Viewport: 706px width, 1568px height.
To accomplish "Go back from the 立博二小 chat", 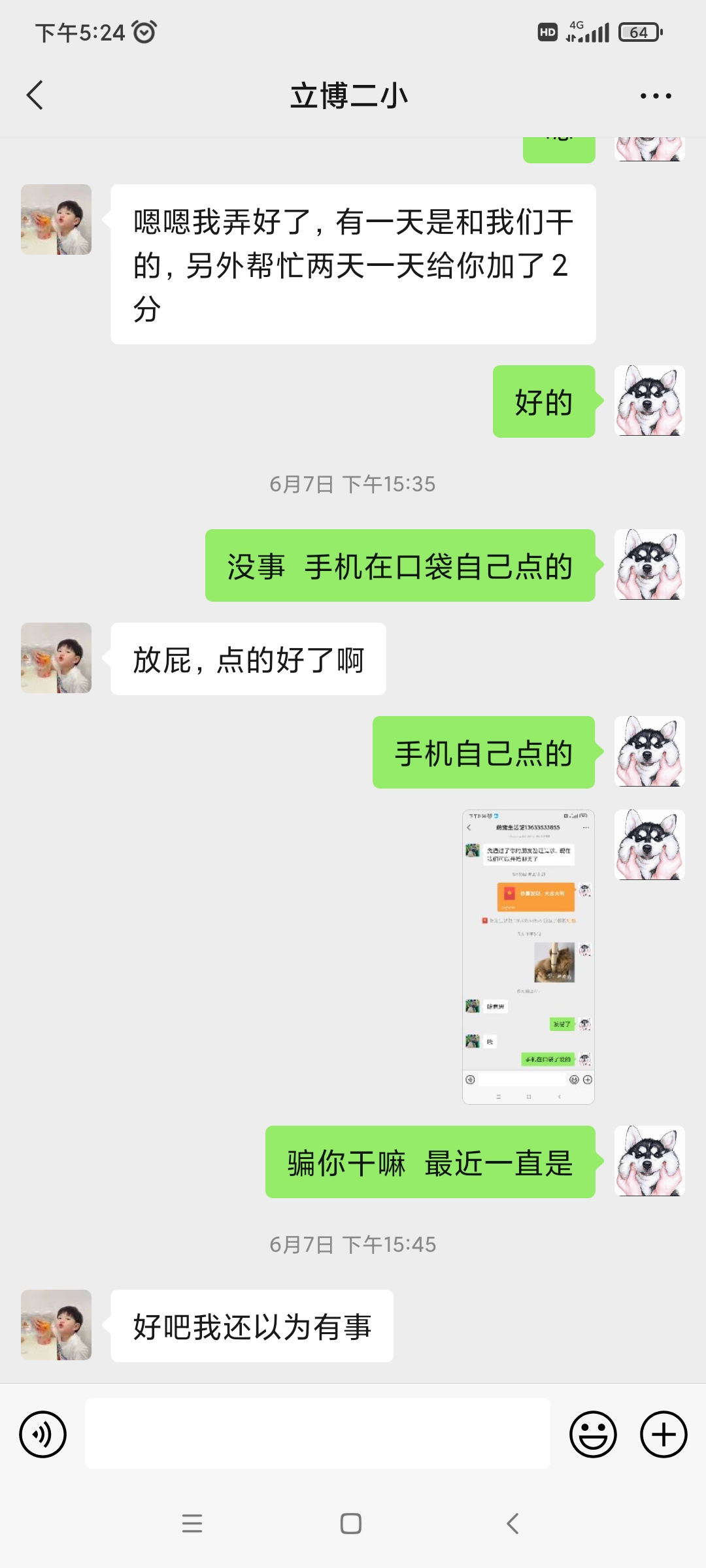I will click(x=35, y=95).
